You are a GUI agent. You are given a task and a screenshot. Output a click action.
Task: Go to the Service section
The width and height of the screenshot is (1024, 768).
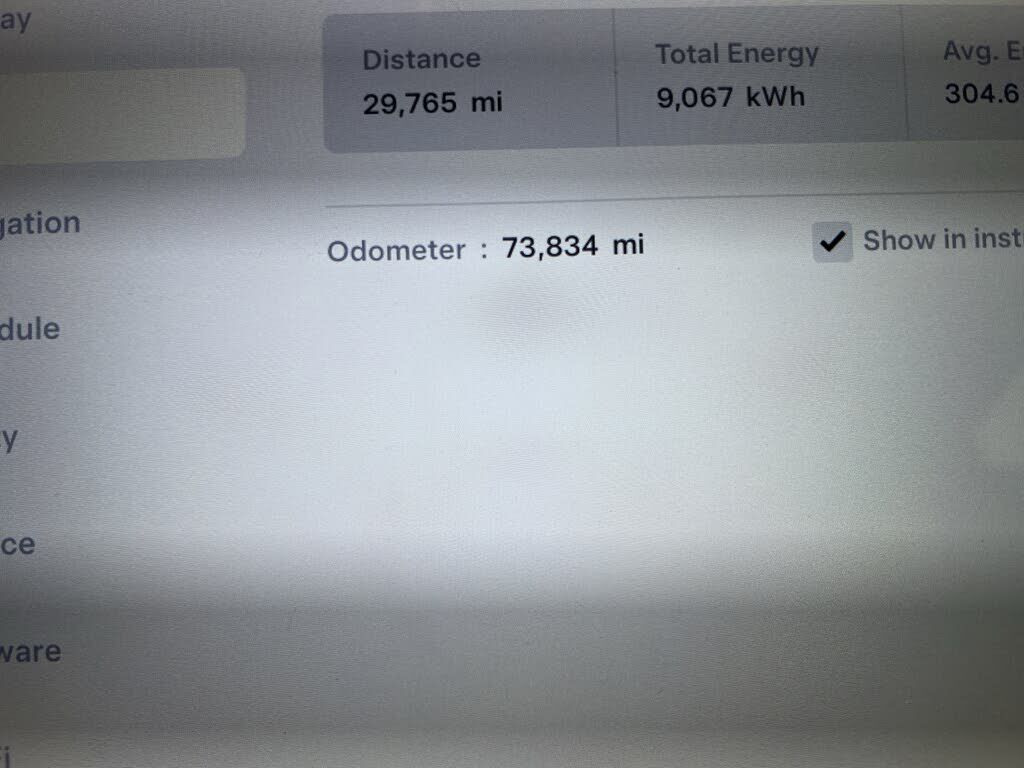18,545
